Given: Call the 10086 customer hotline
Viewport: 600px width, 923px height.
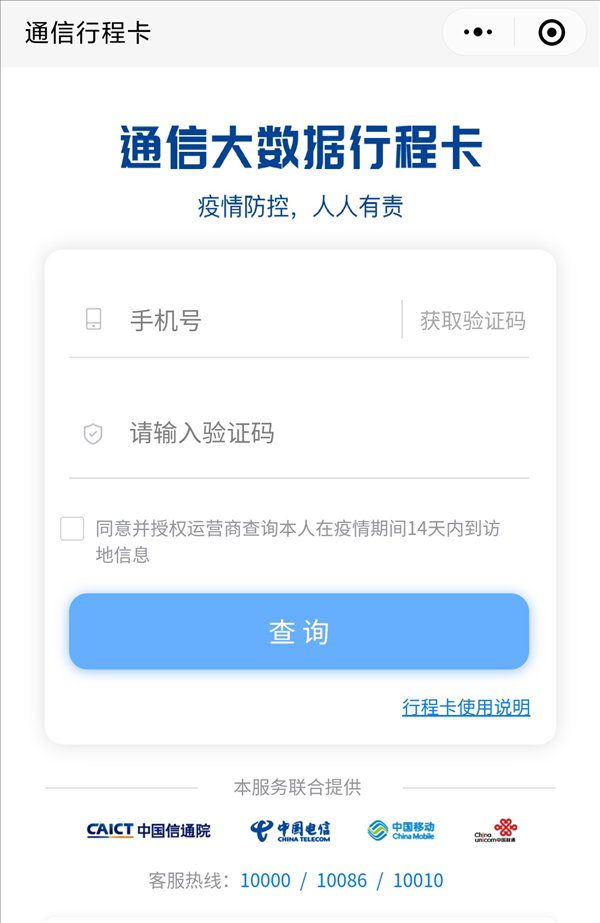Looking at the screenshot, I should point(342,880).
